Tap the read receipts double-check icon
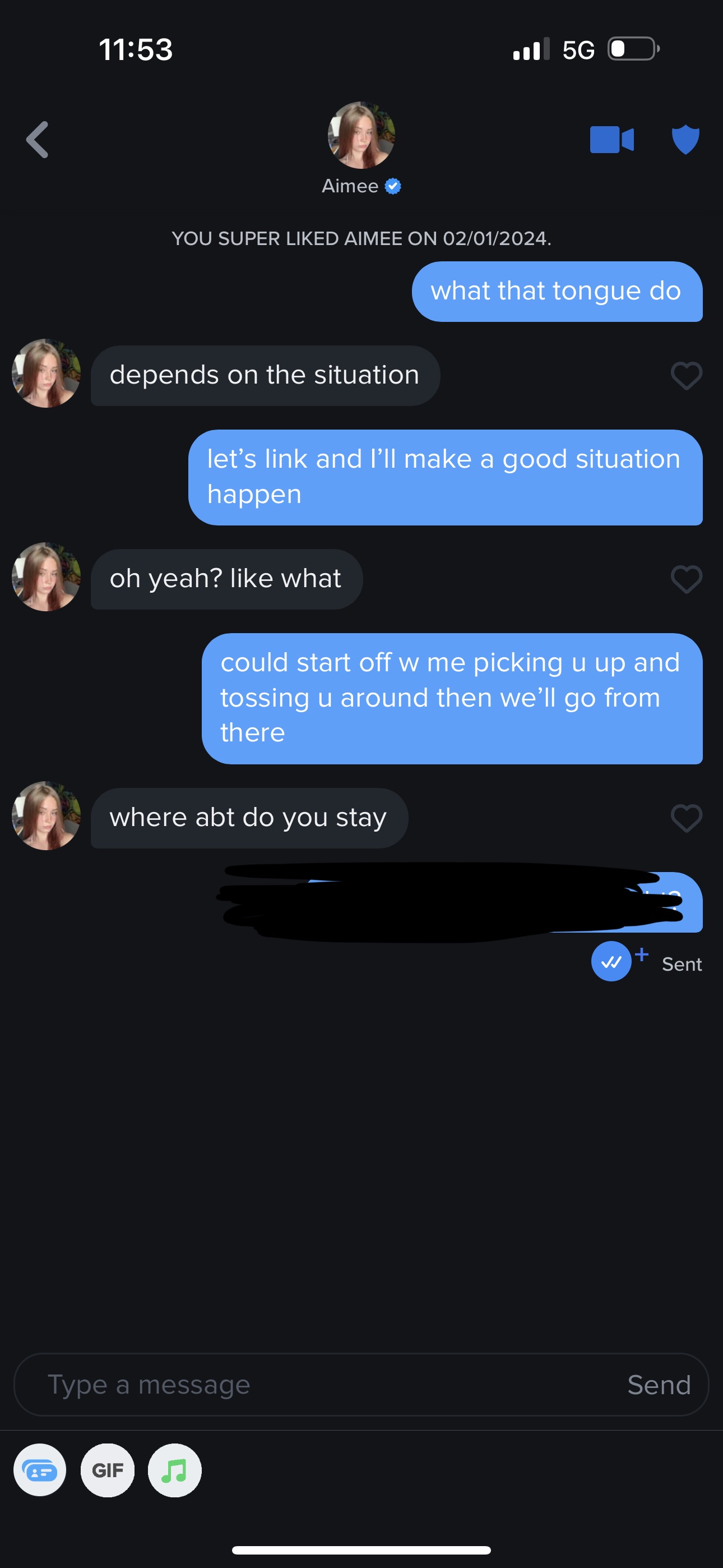The width and height of the screenshot is (723, 1568). click(x=611, y=961)
